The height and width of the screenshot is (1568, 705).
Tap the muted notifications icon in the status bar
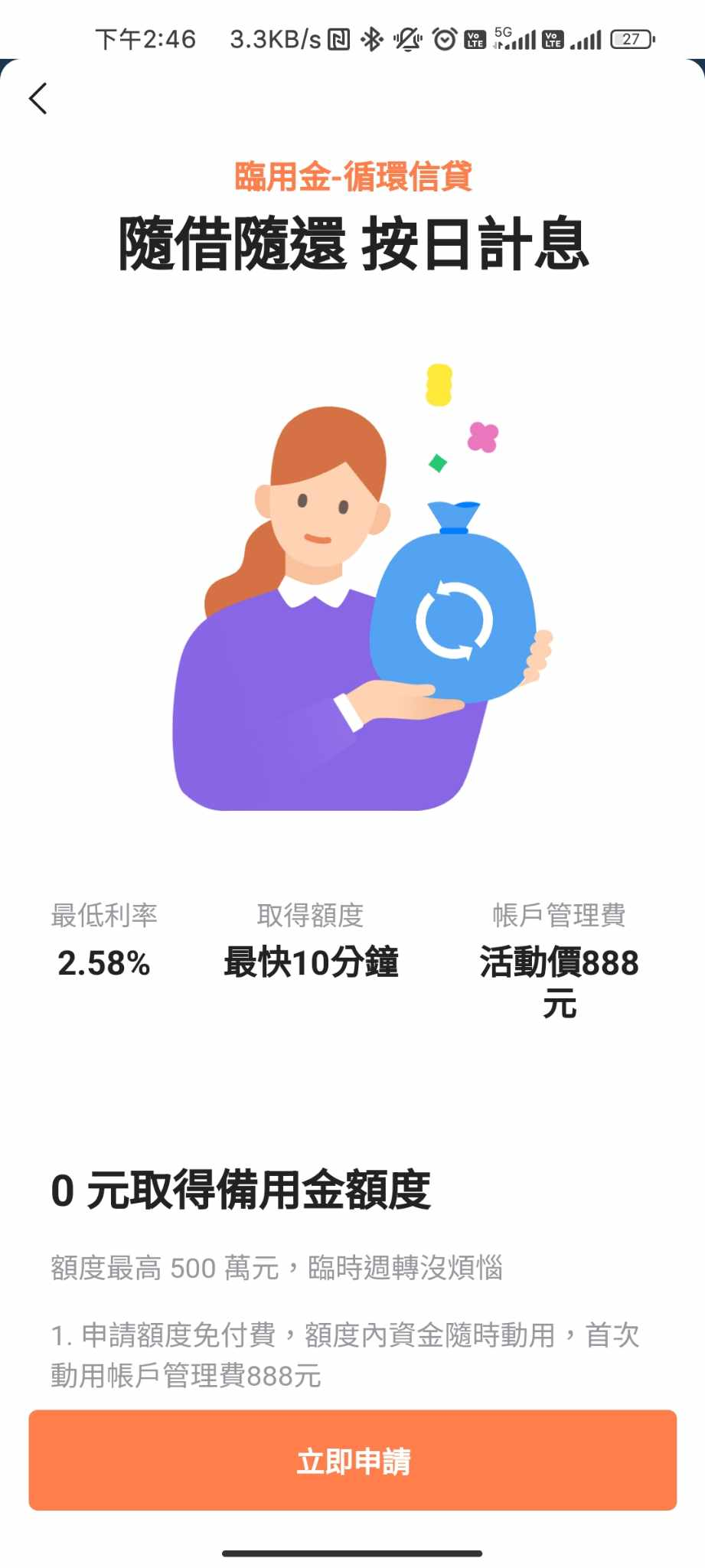[410, 38]
